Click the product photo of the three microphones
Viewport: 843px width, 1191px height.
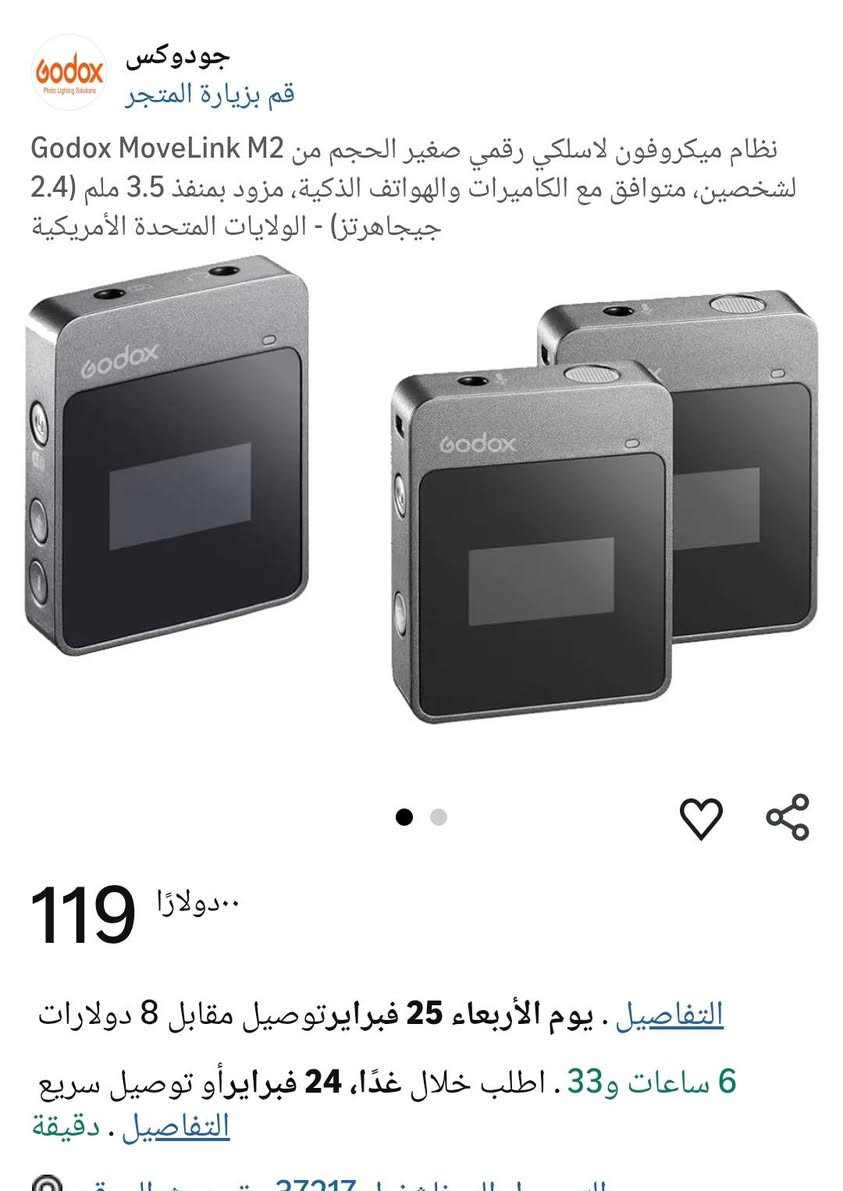click(420, 500)
